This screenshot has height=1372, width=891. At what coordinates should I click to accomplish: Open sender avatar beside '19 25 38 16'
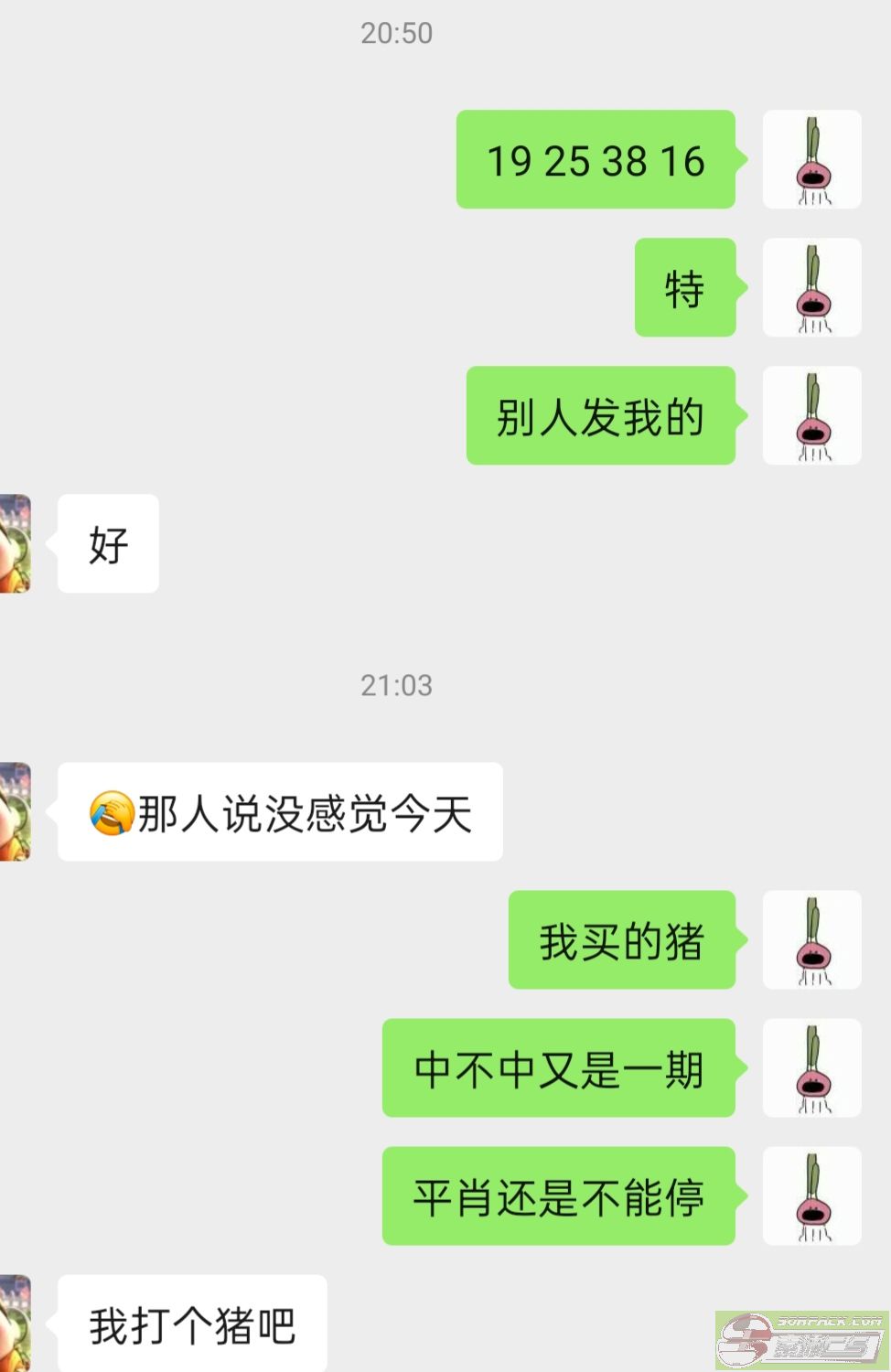tap(811, 160)
